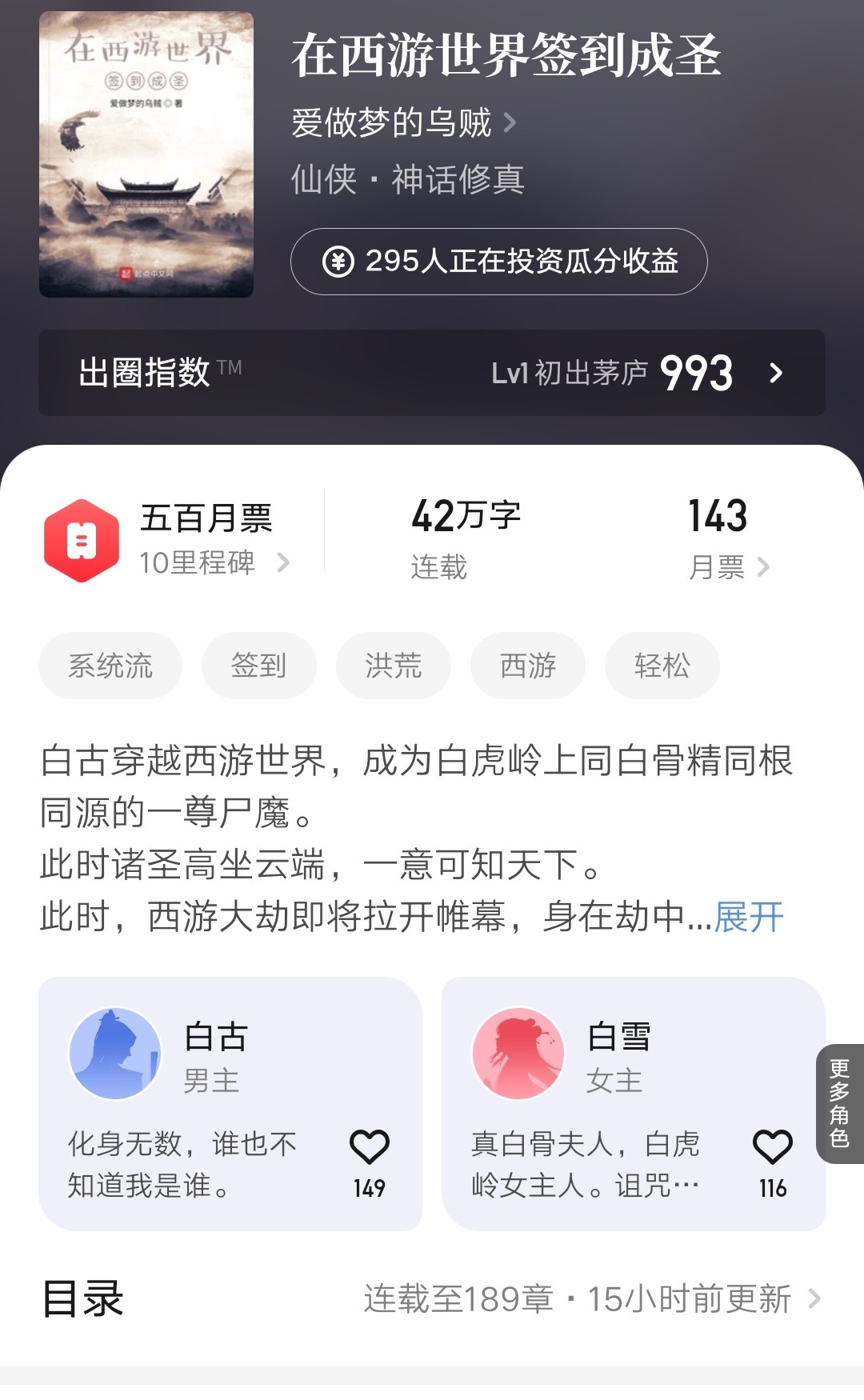Like the character 白雪

[772, 1149]
